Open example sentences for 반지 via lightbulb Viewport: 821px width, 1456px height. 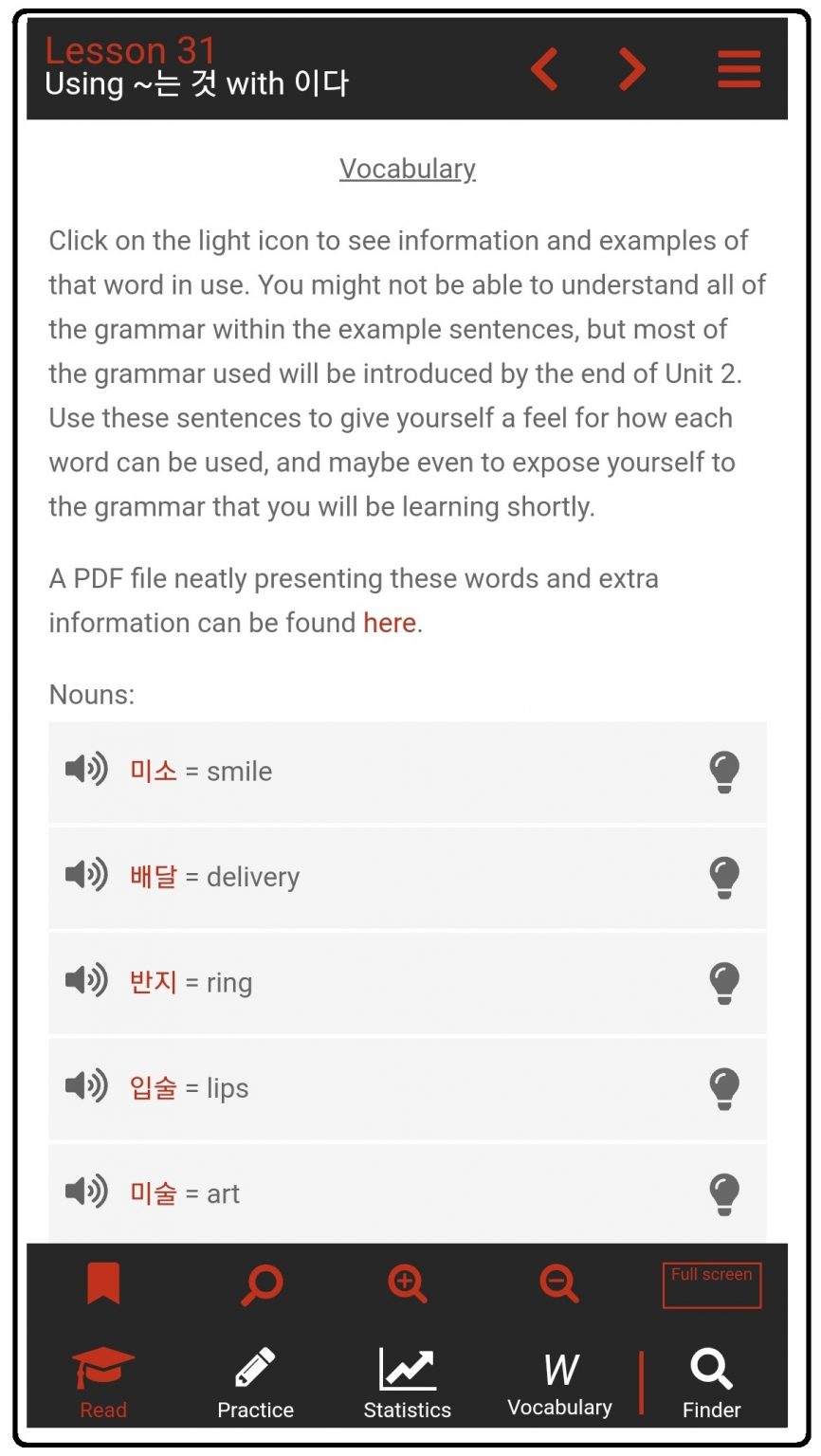click(724, 982)
